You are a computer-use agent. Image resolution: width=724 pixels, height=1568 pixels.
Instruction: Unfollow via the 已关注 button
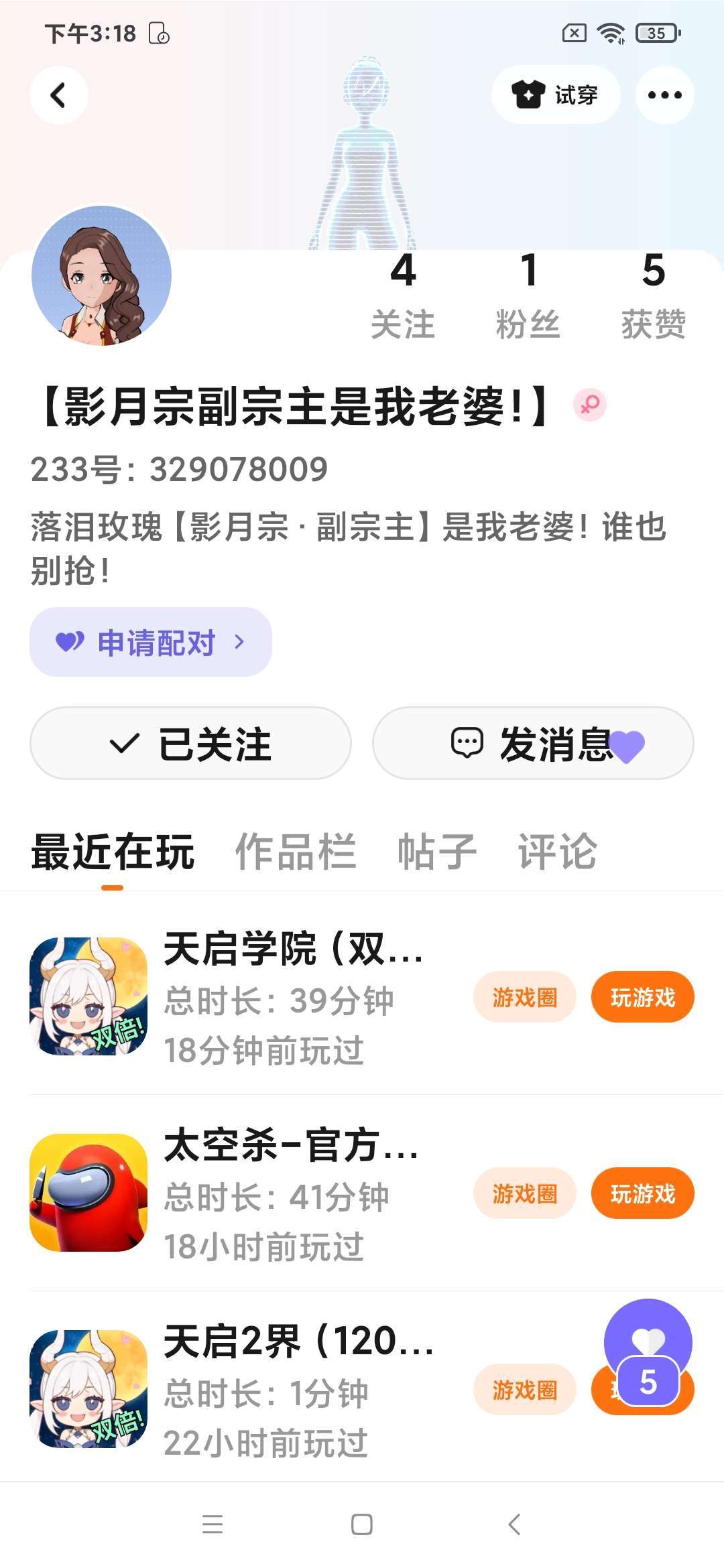(x=190, y=743)
